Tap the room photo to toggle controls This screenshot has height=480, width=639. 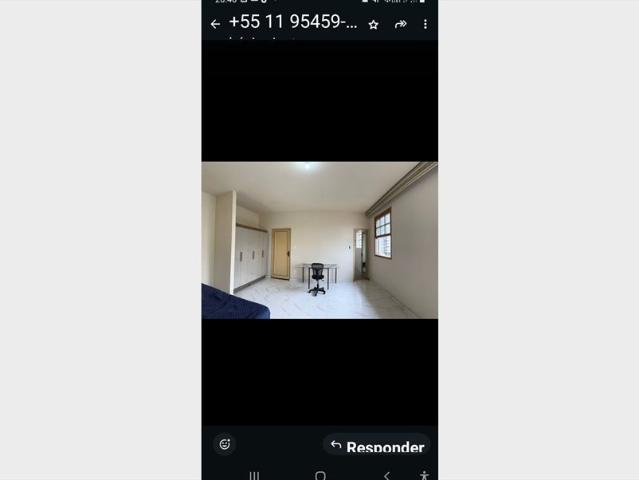tap(319, 240)
